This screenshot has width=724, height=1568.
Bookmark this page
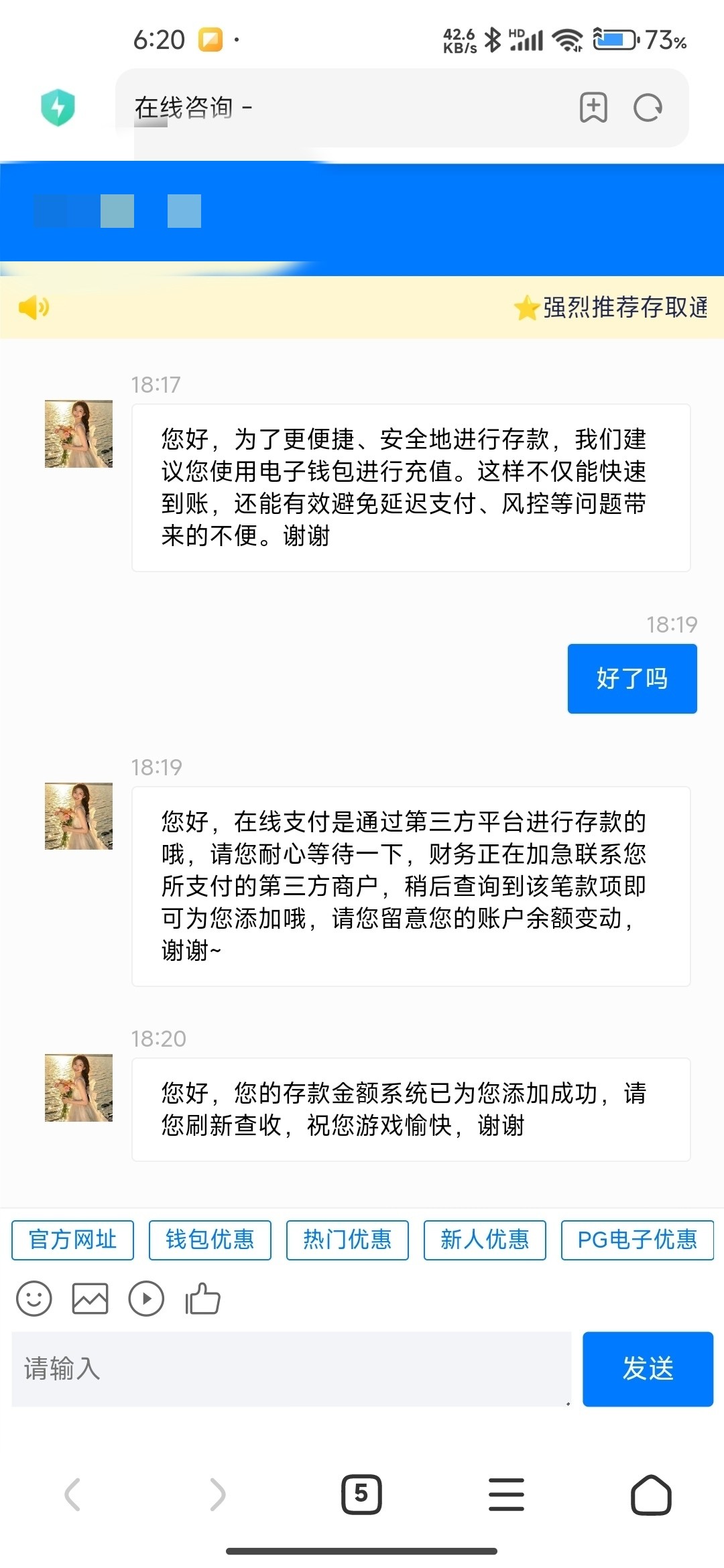(x=593, y=107)
